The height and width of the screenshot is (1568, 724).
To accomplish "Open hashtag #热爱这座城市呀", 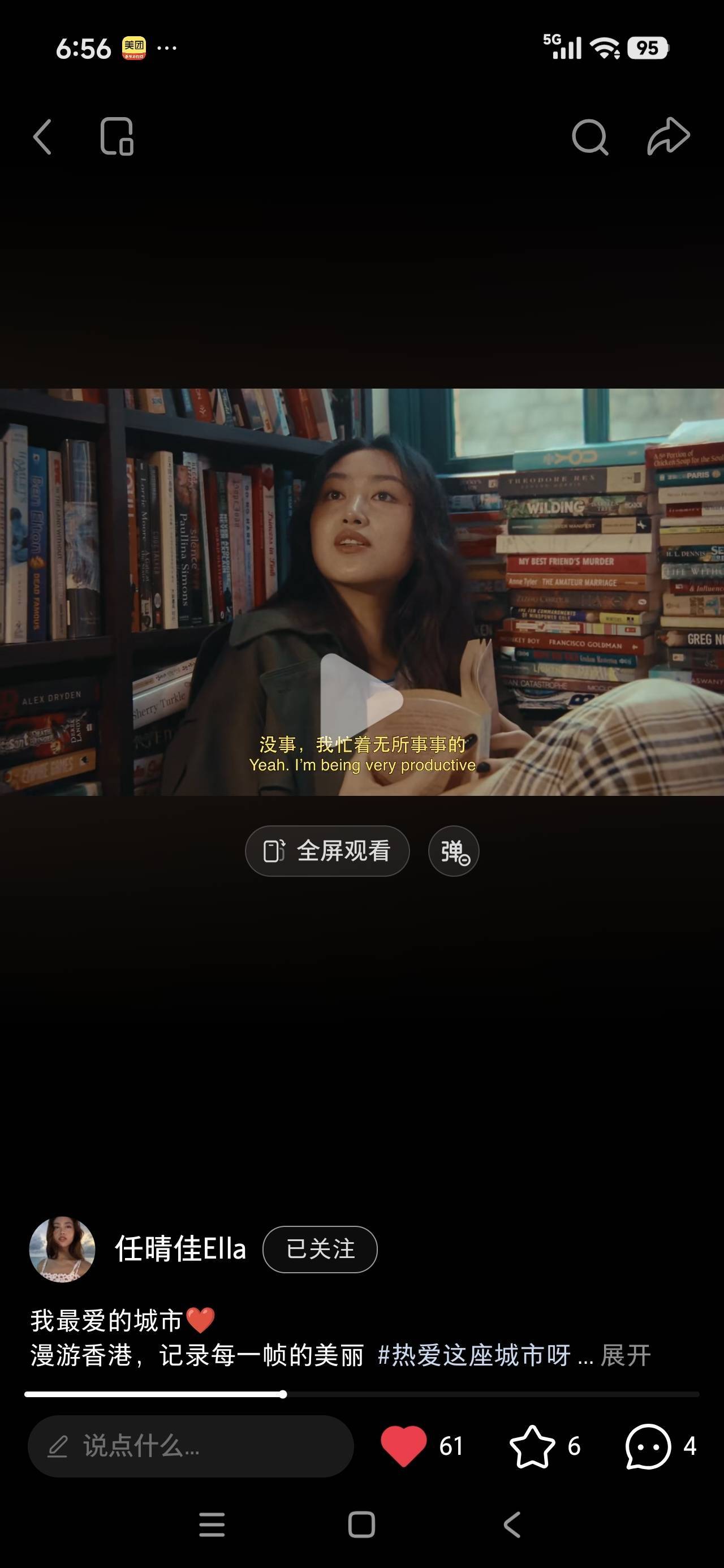I will [474, 1355].
